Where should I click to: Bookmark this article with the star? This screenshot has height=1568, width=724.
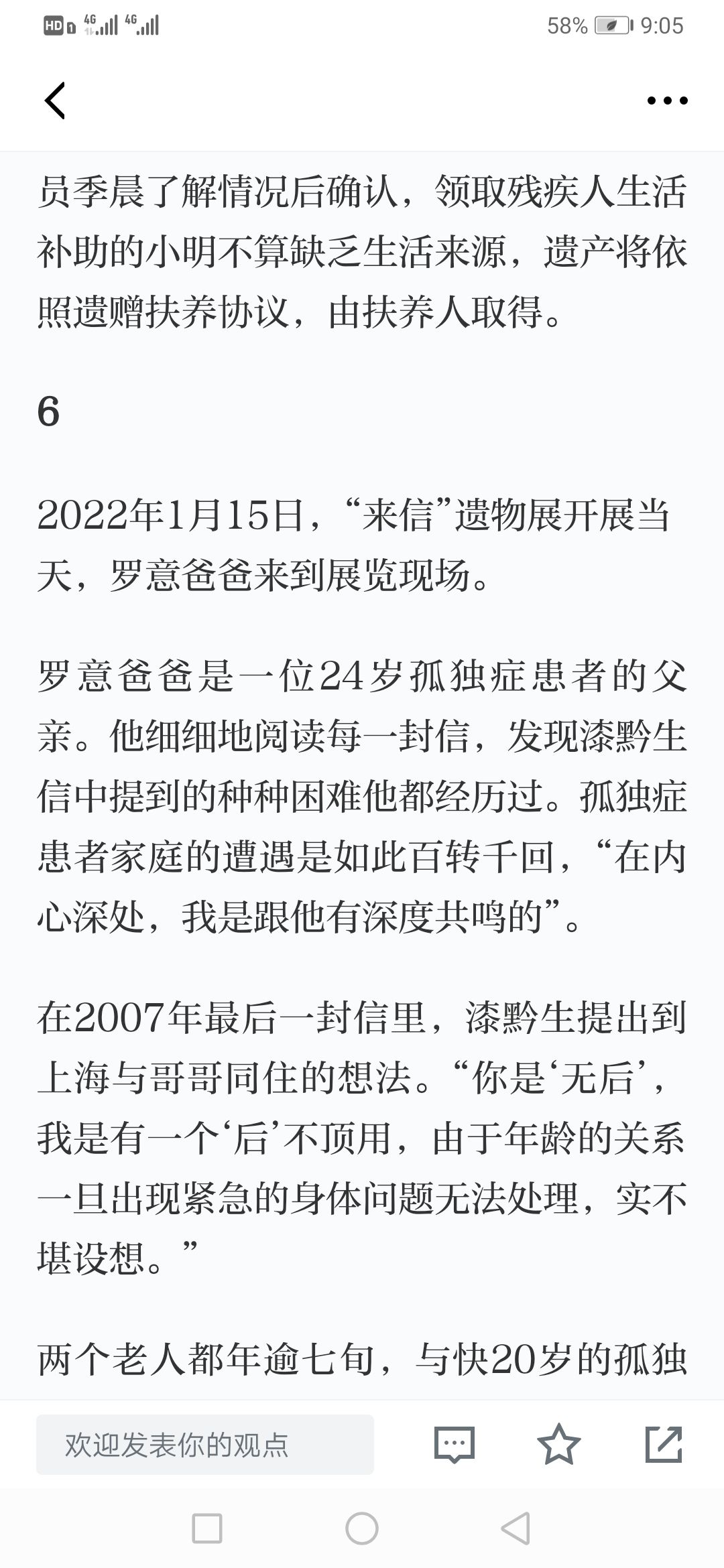click(558, 1444)
